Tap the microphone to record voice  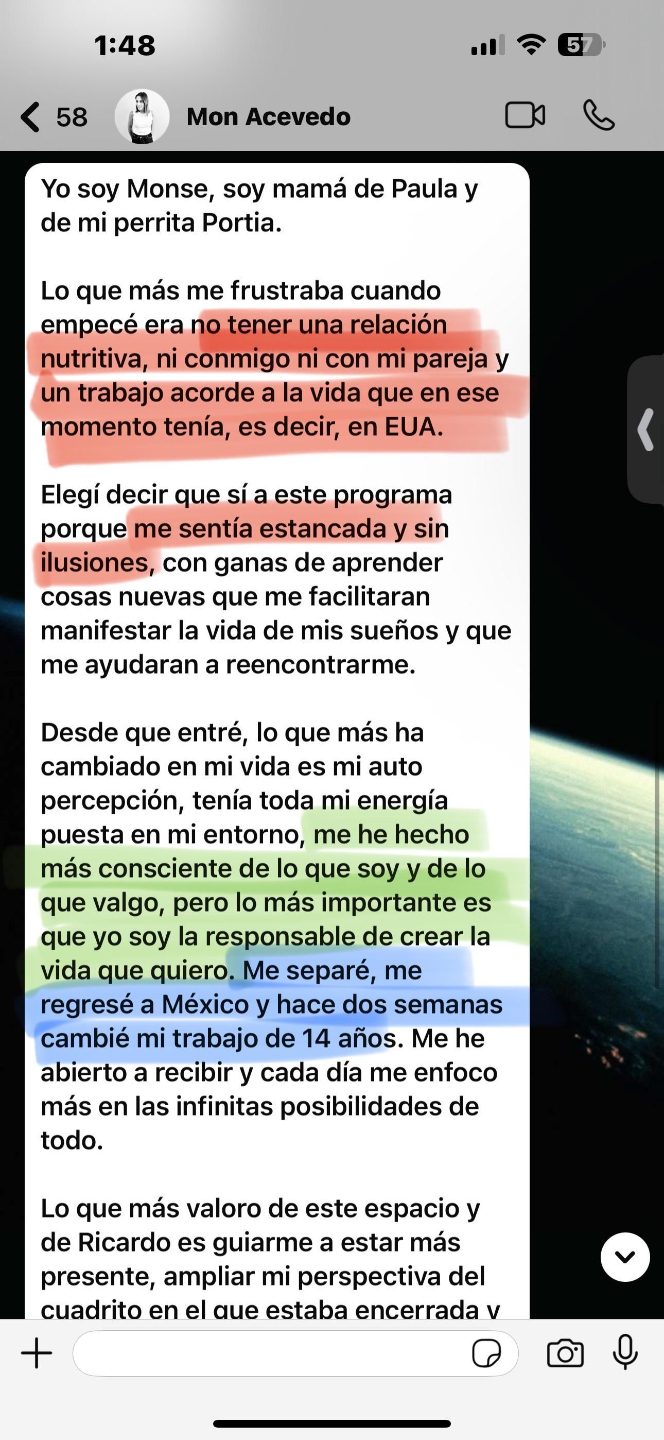[625, 1352]
